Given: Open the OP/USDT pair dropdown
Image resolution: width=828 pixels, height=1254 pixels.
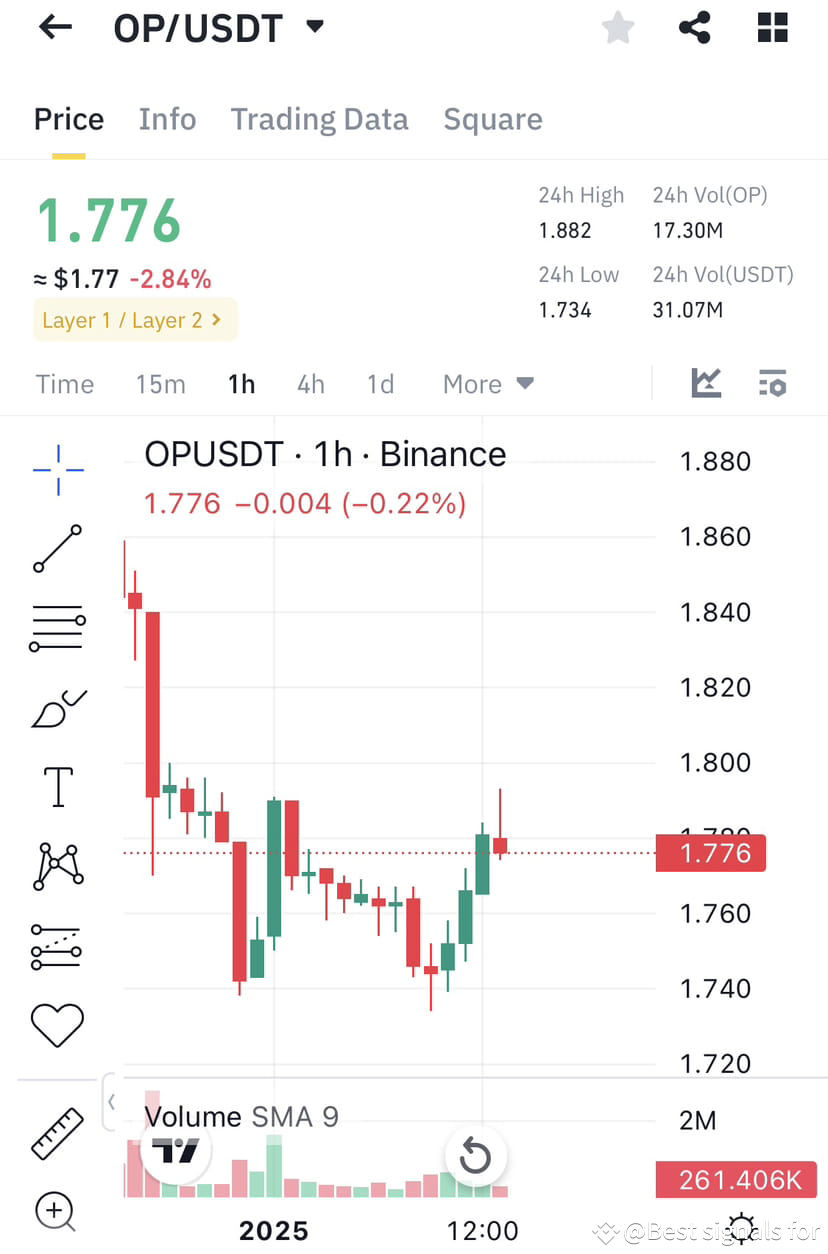Looking at the screenshot, I should point(313,27).
